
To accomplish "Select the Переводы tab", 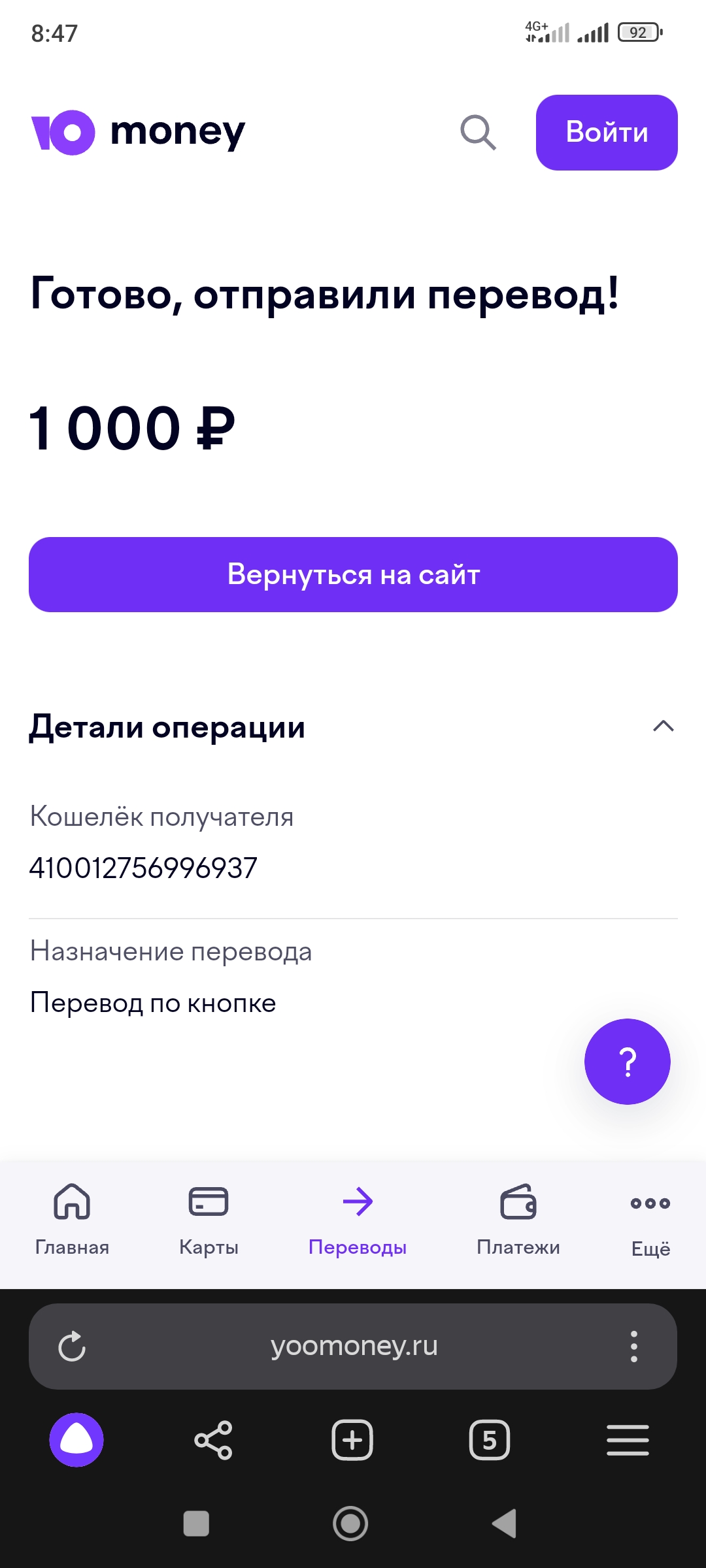I will [358, 1219].
